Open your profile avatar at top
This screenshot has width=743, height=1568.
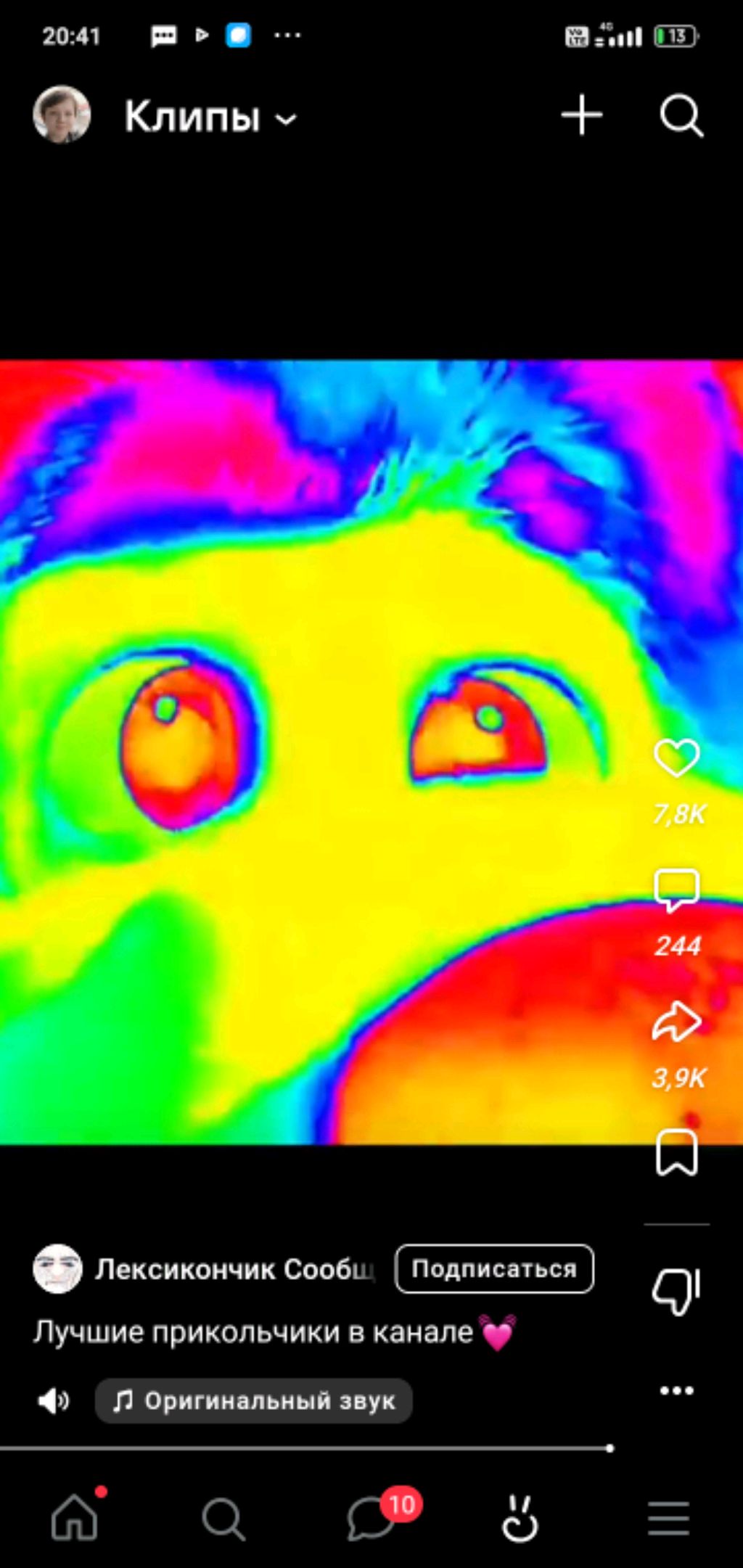(x=62, y=115)
